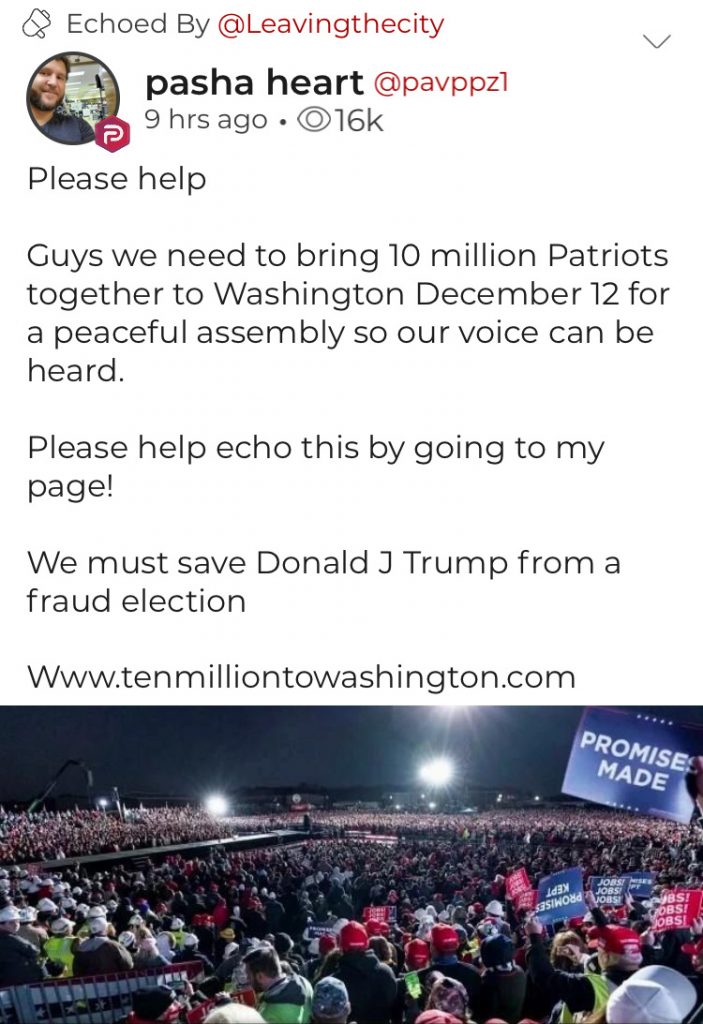Screen dimensions: 703x1024
Task: Expand the post options chevron
Action: click(657, 41)
